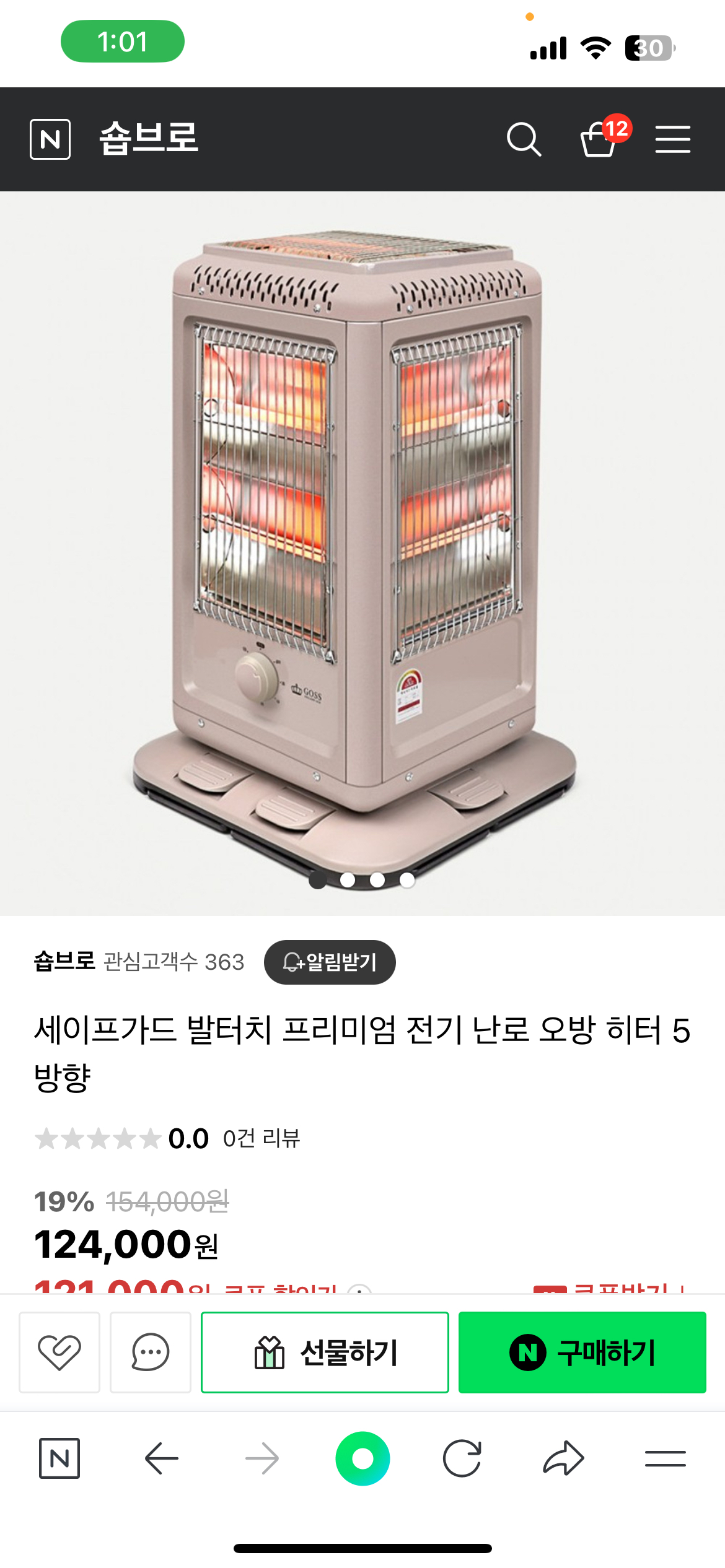Add product to wishlist with heart
The image size is (725, 1568).
tap(59, 1352)
